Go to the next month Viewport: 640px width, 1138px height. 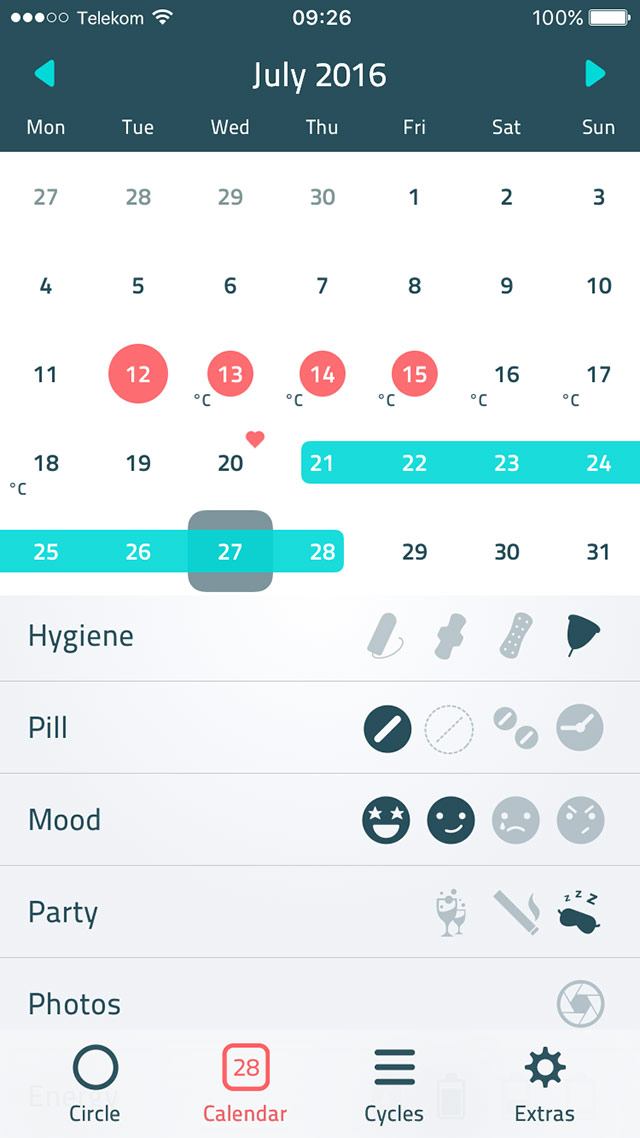pos(595,74)
